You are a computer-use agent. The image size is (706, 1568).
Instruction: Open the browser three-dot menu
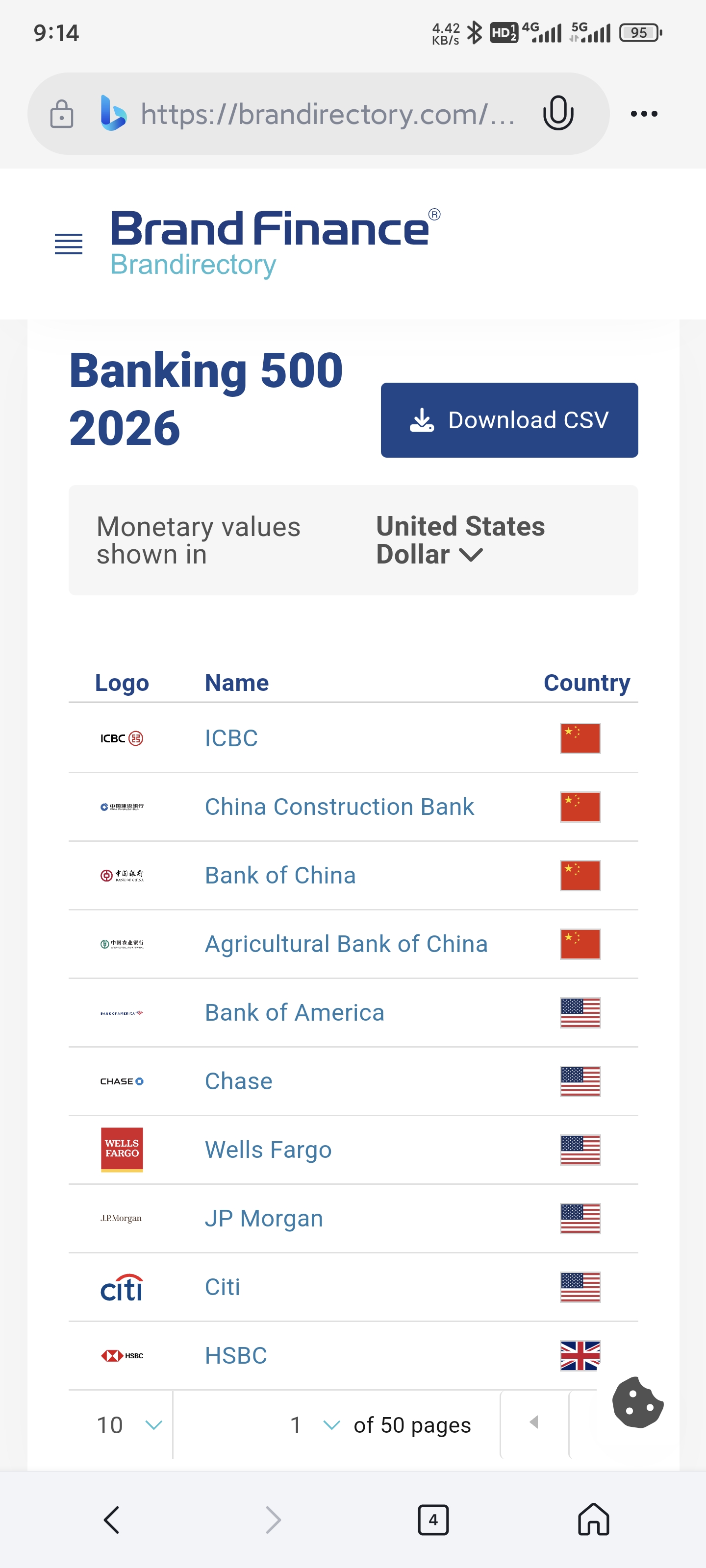coord(644,114)
